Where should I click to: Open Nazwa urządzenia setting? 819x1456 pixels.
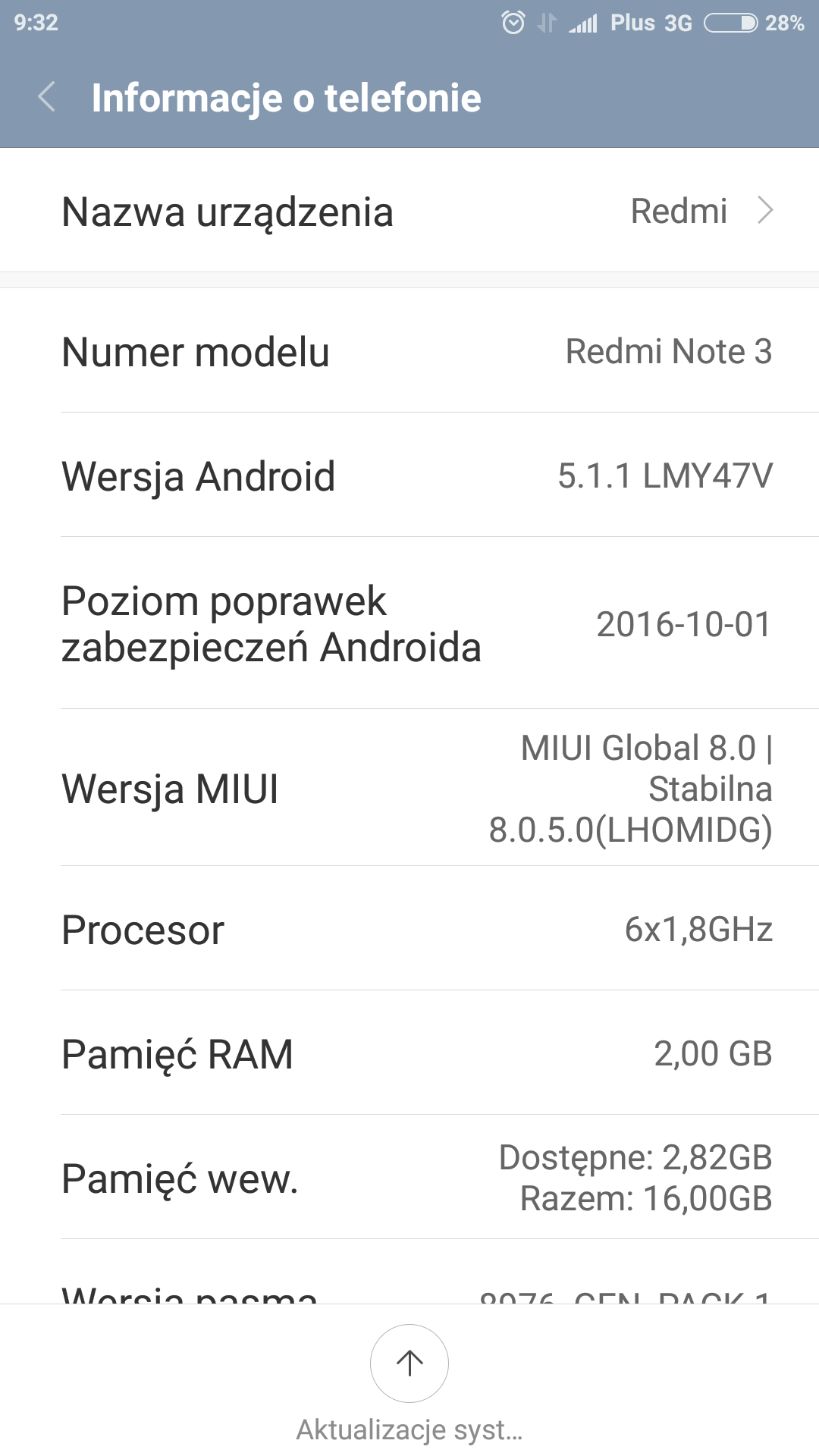[409, 211]
